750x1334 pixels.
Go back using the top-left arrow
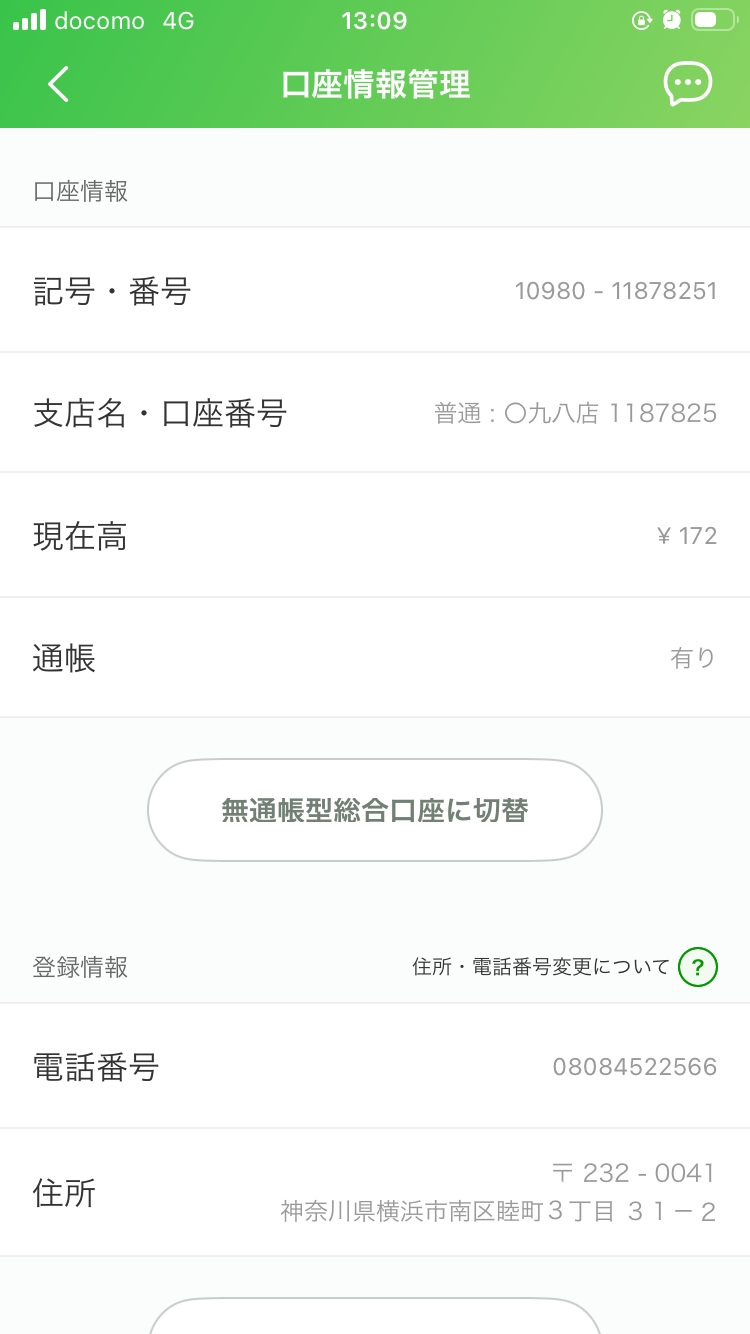point(59,85)
